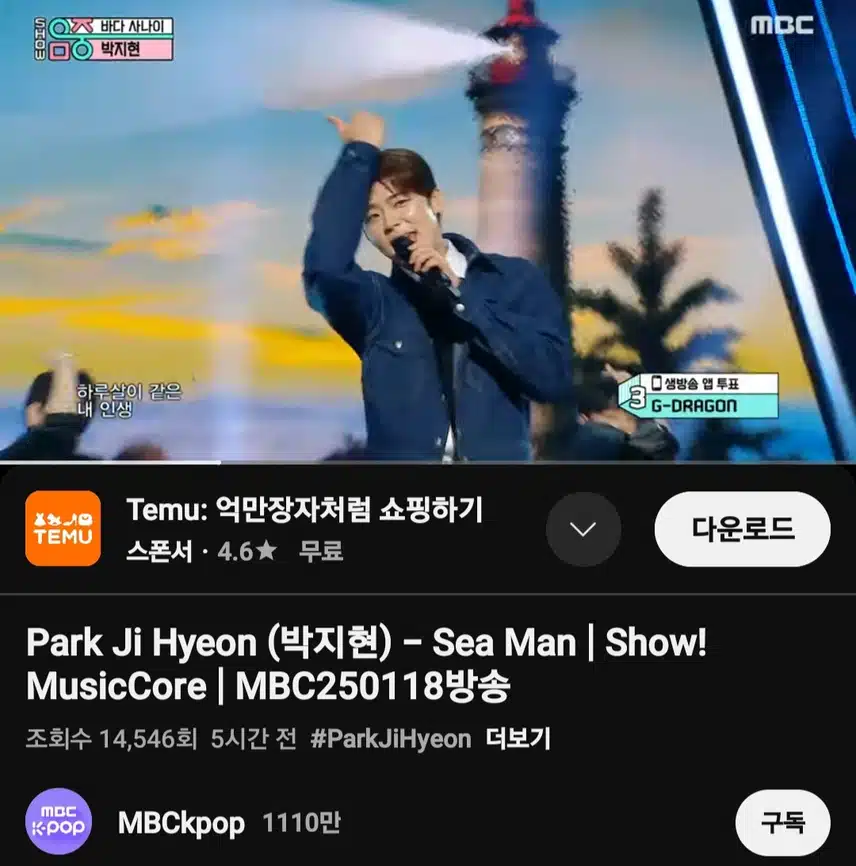Expand video description with 더보기

pyautogui.click(x=518, y=739)
